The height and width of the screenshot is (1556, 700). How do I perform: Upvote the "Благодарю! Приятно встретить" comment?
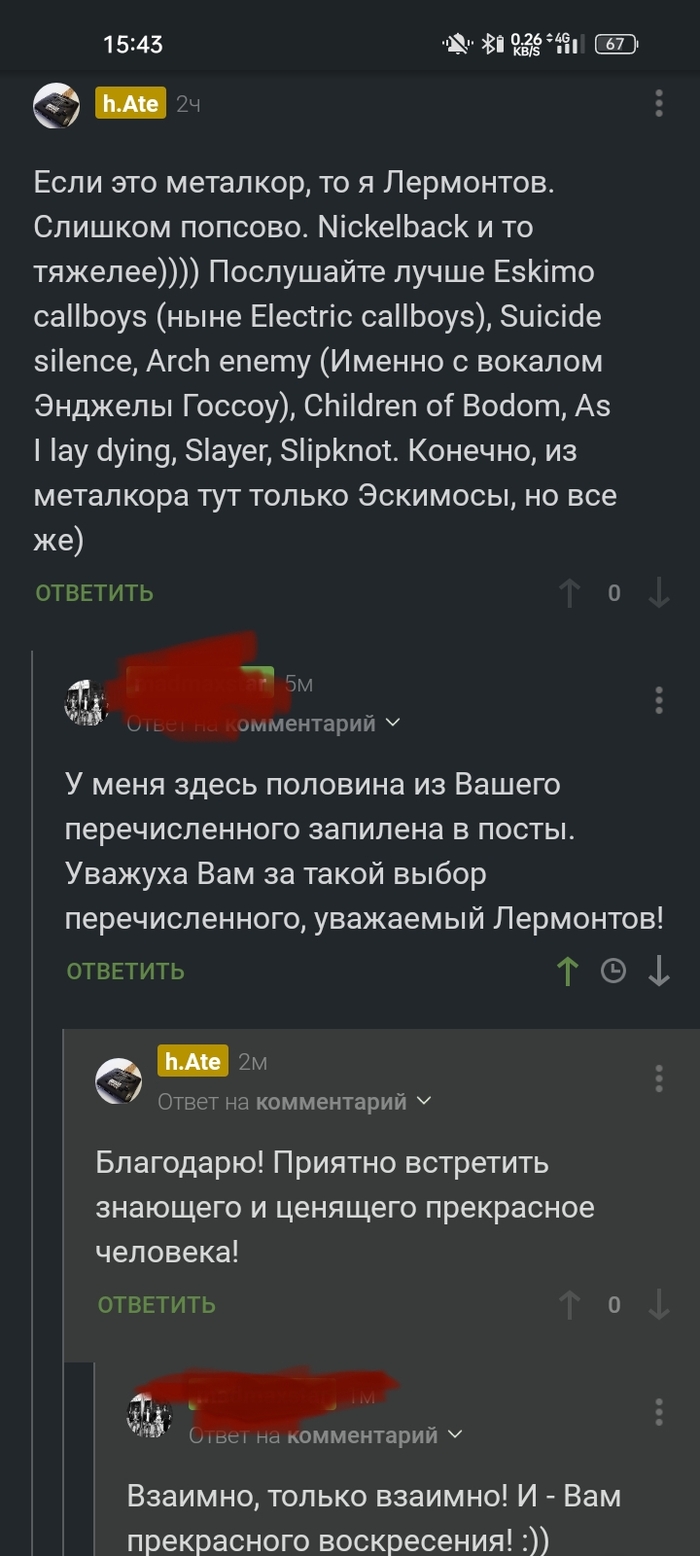pos(569,1304)
